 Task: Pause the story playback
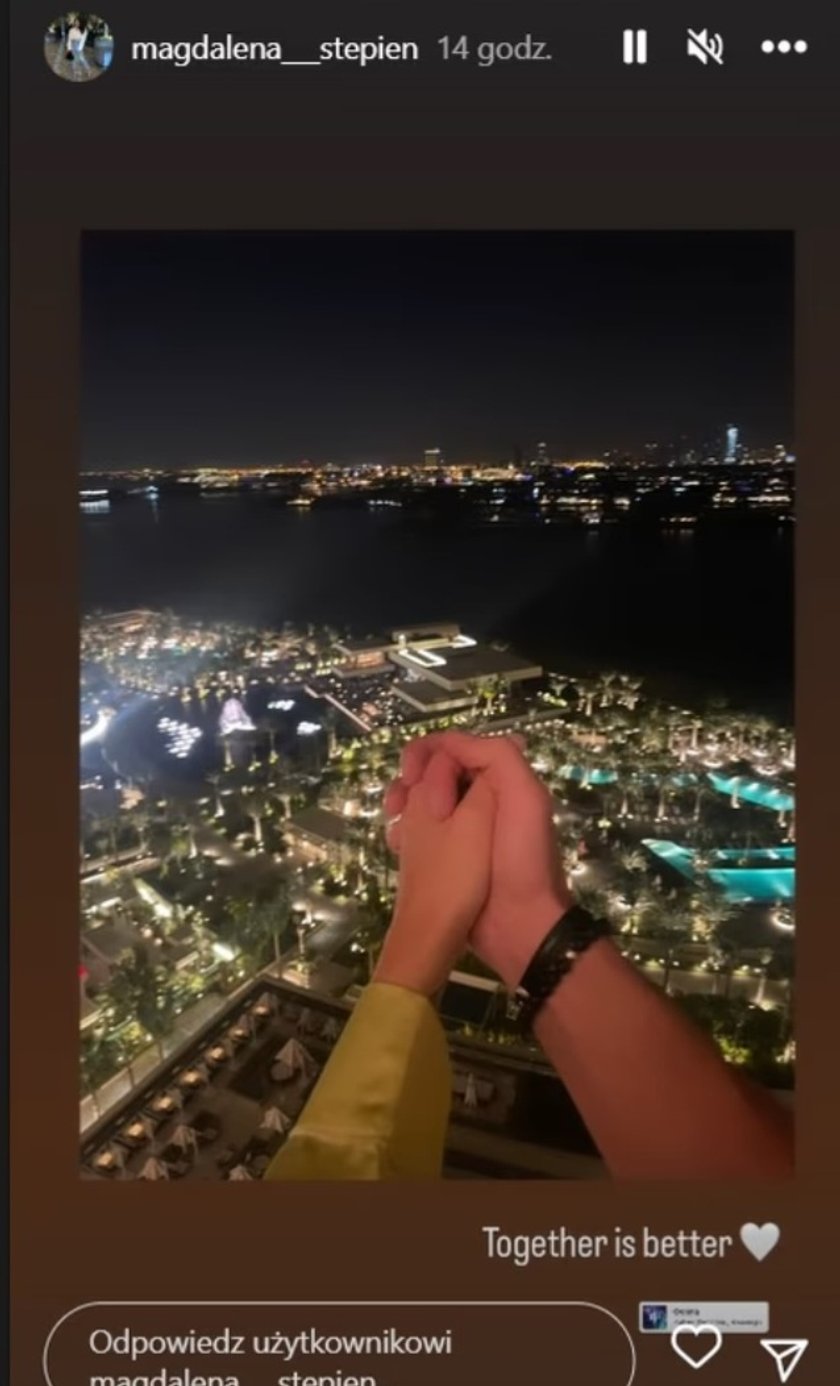635,47
